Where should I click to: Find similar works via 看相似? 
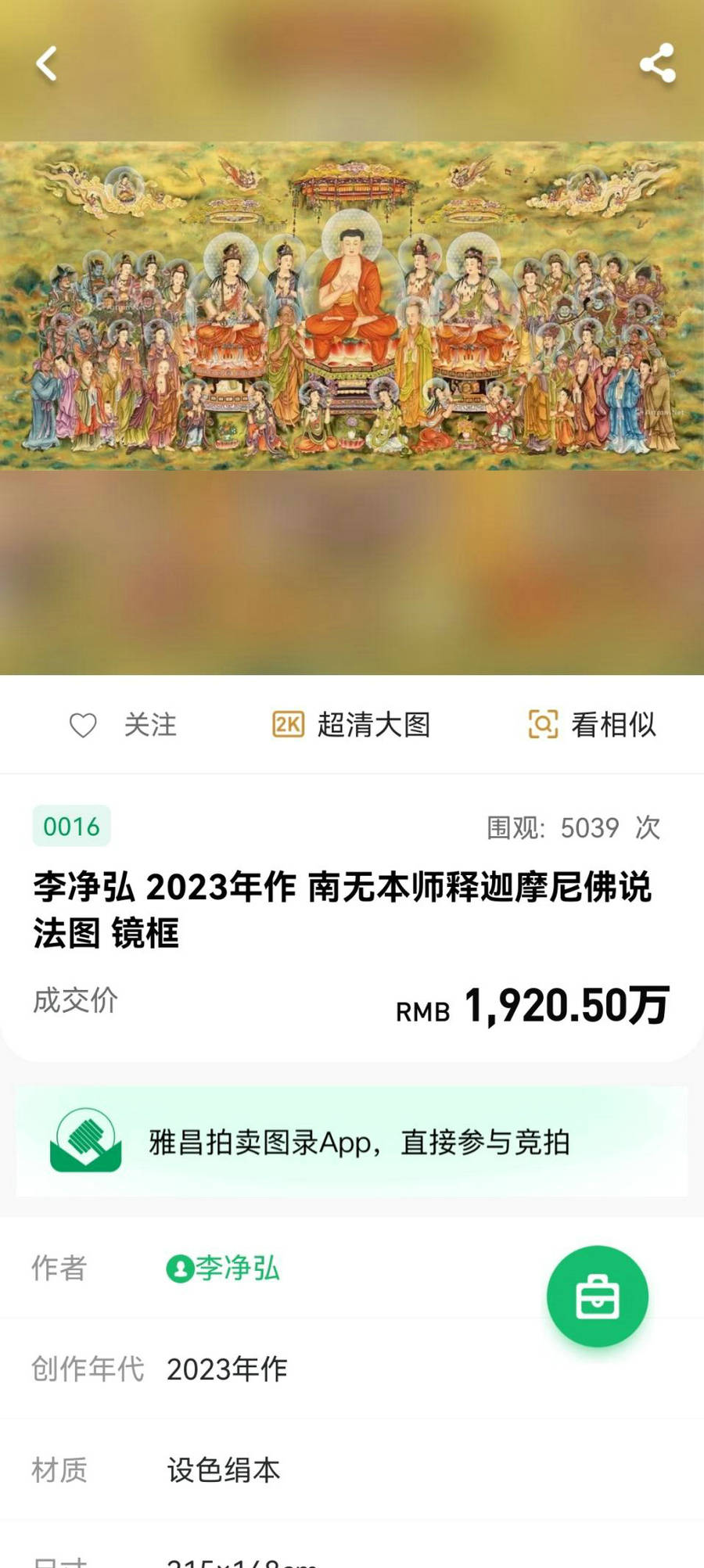pyautogui.click(x=592, y=725)
